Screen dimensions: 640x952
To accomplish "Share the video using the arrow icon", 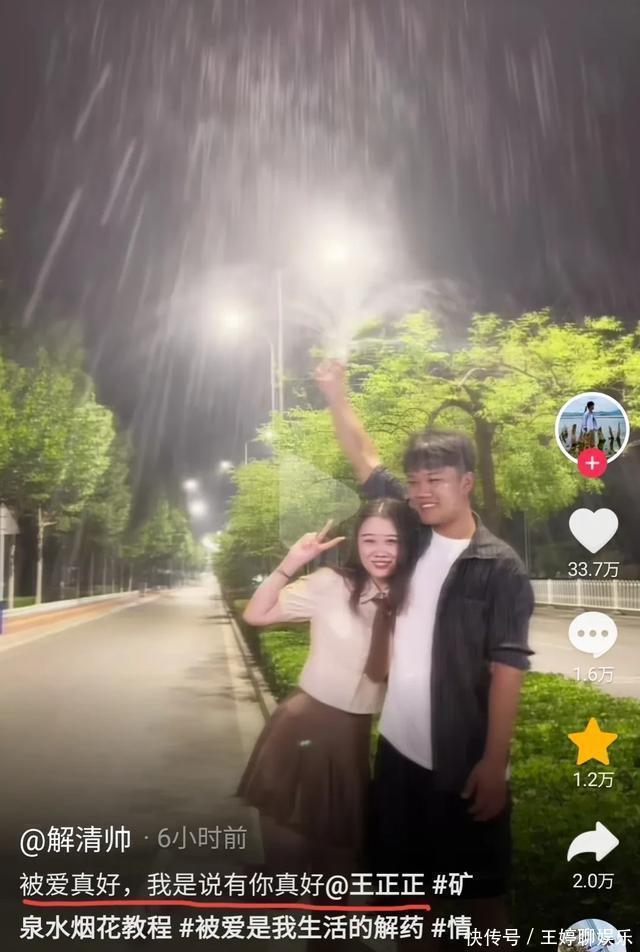I will coord(593,843).
